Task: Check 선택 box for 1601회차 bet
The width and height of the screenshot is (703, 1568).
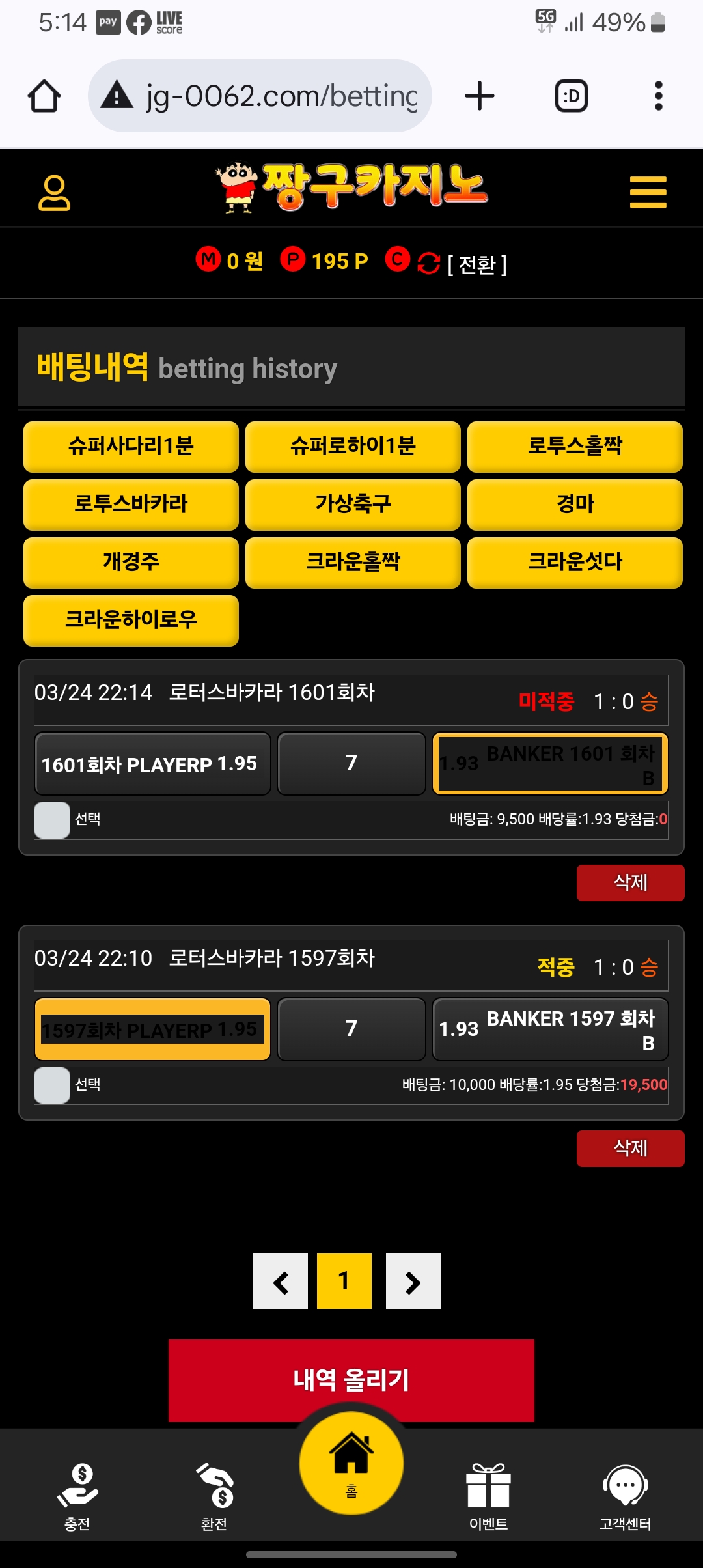Action: coord(52,819)
